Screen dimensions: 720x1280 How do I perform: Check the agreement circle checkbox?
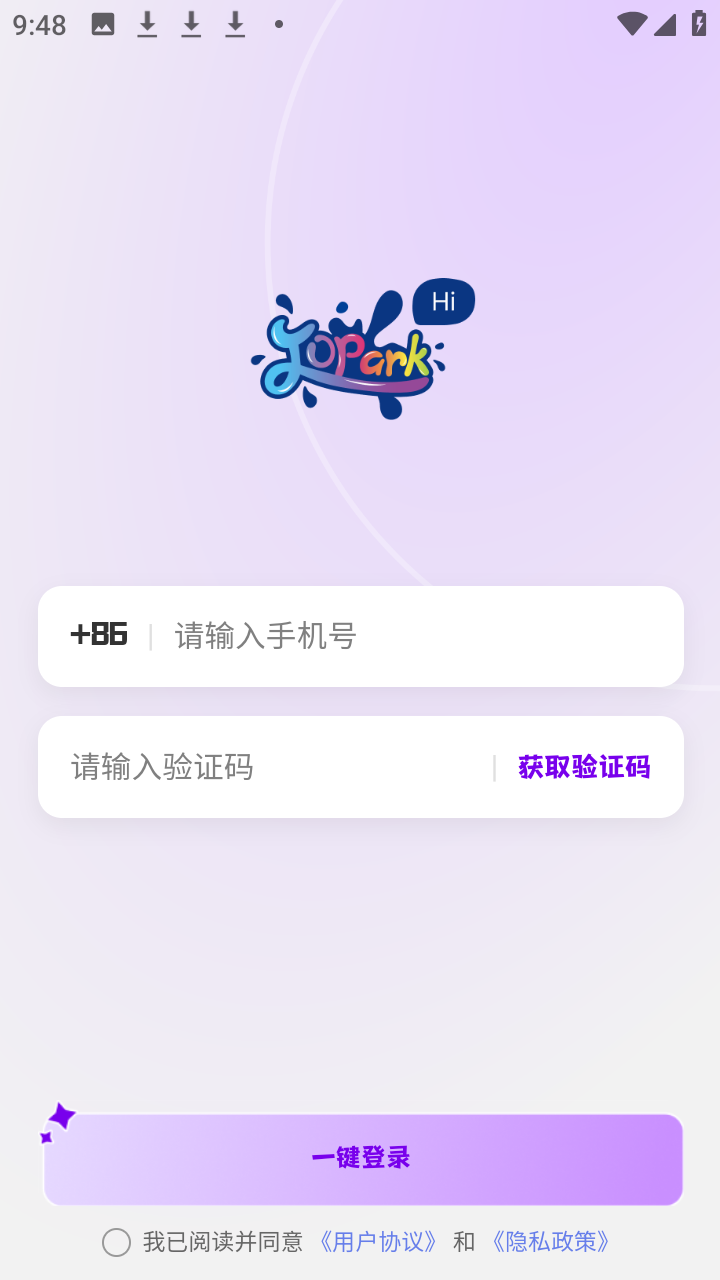tap(117, 1242)
